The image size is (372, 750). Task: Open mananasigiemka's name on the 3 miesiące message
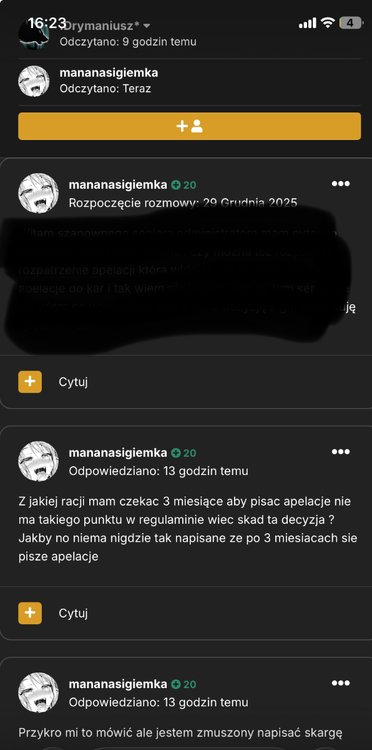click(x=118, y=452)
